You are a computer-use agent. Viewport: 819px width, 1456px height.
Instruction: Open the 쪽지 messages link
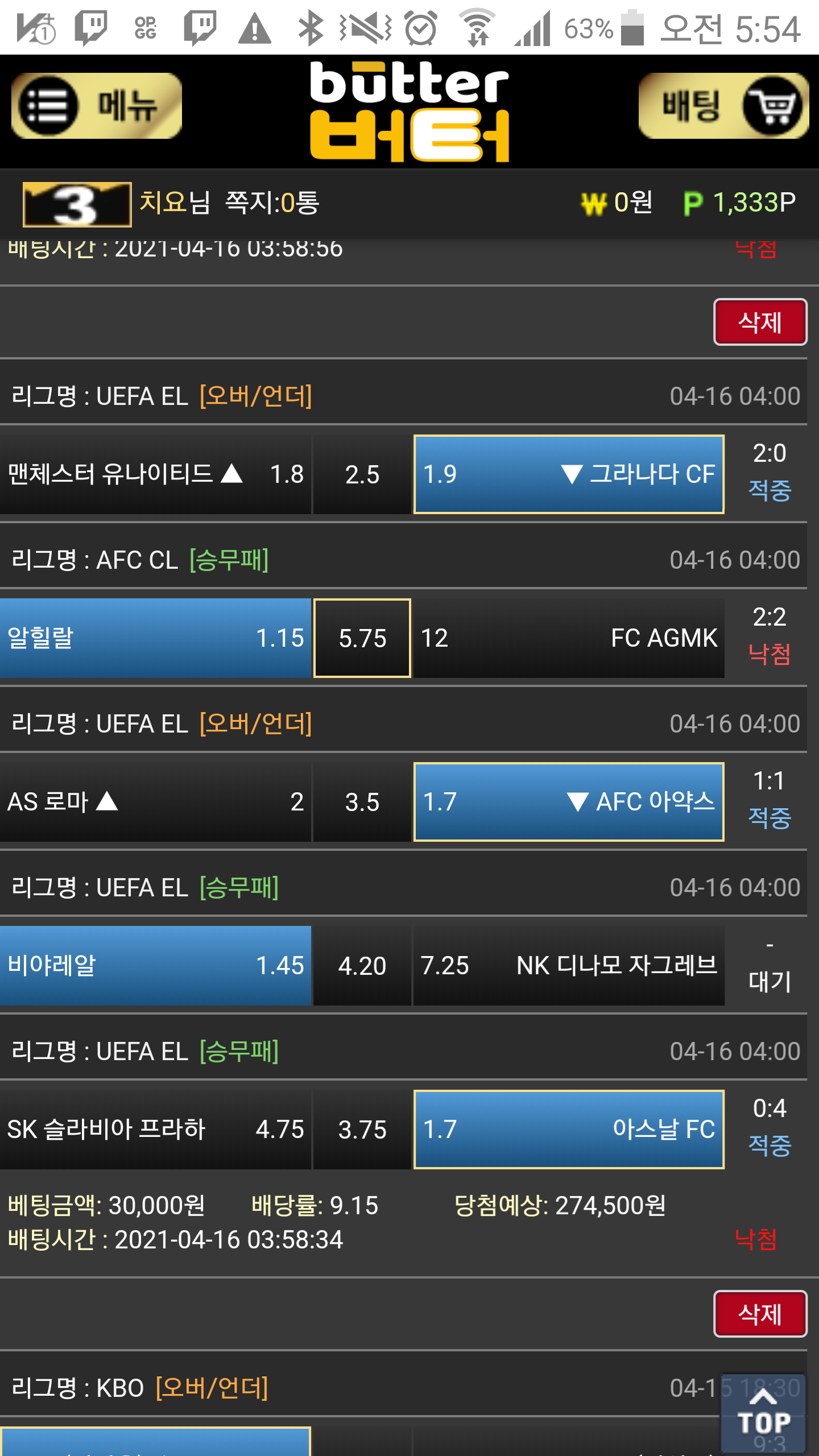click(x=272, y=202)
